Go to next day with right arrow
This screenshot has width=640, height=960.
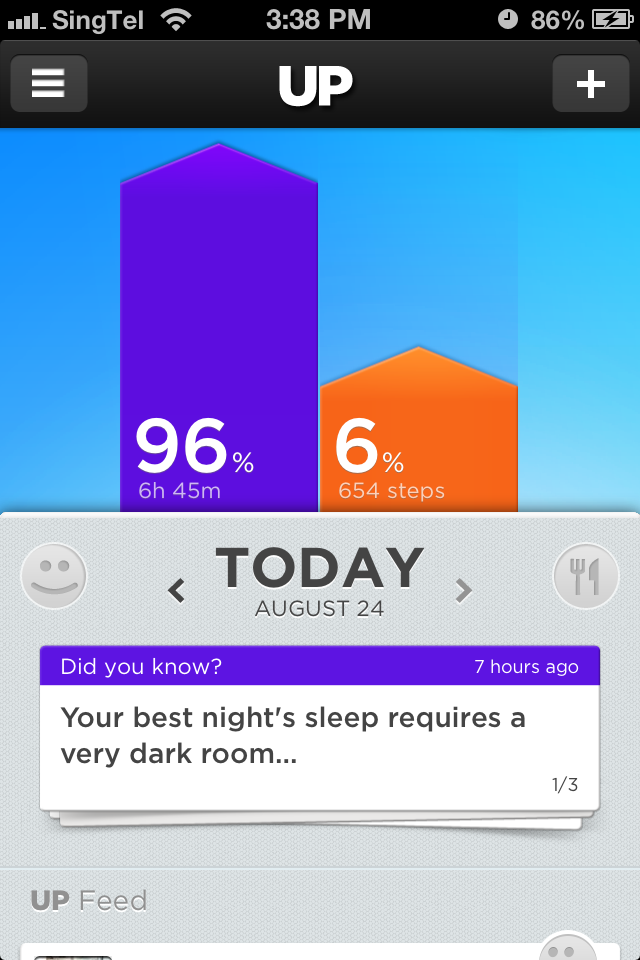click(463, 591)
